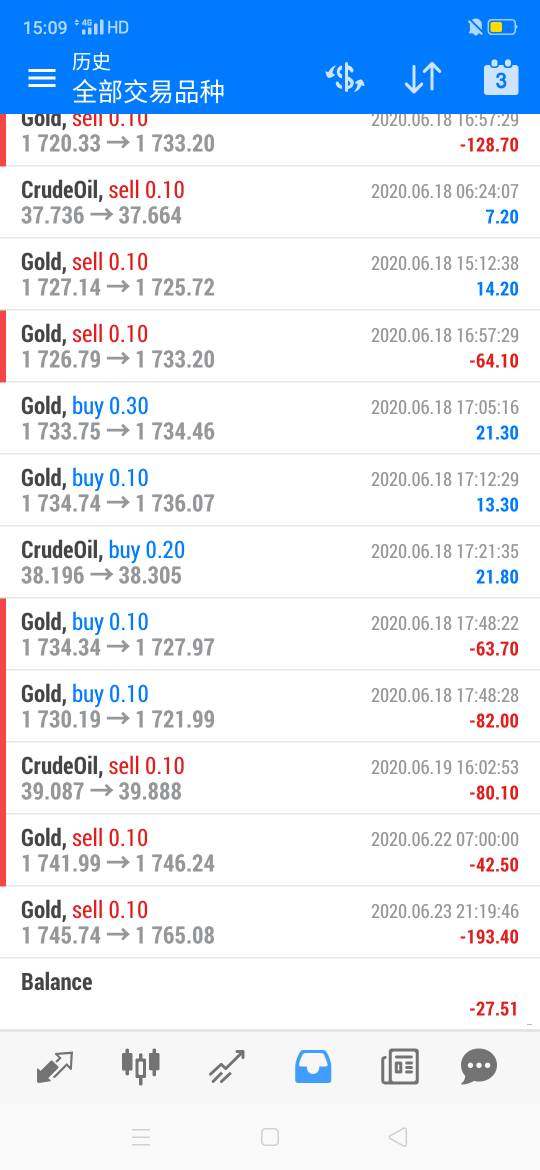Open the CrudeOil sell trade losing -80.10
The image size is (540, 1170).
[270, 778]
